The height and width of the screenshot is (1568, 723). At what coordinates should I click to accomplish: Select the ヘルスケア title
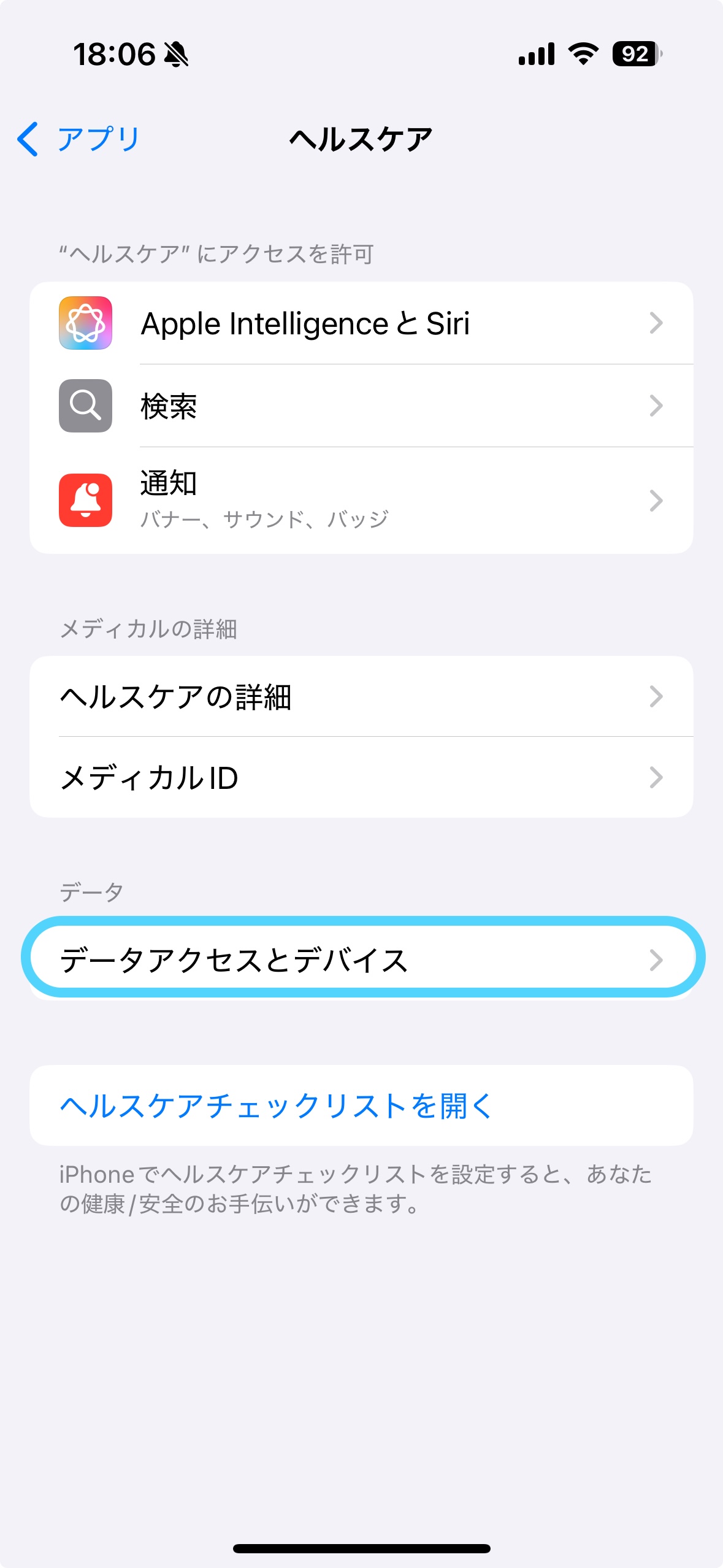[361, 139]
